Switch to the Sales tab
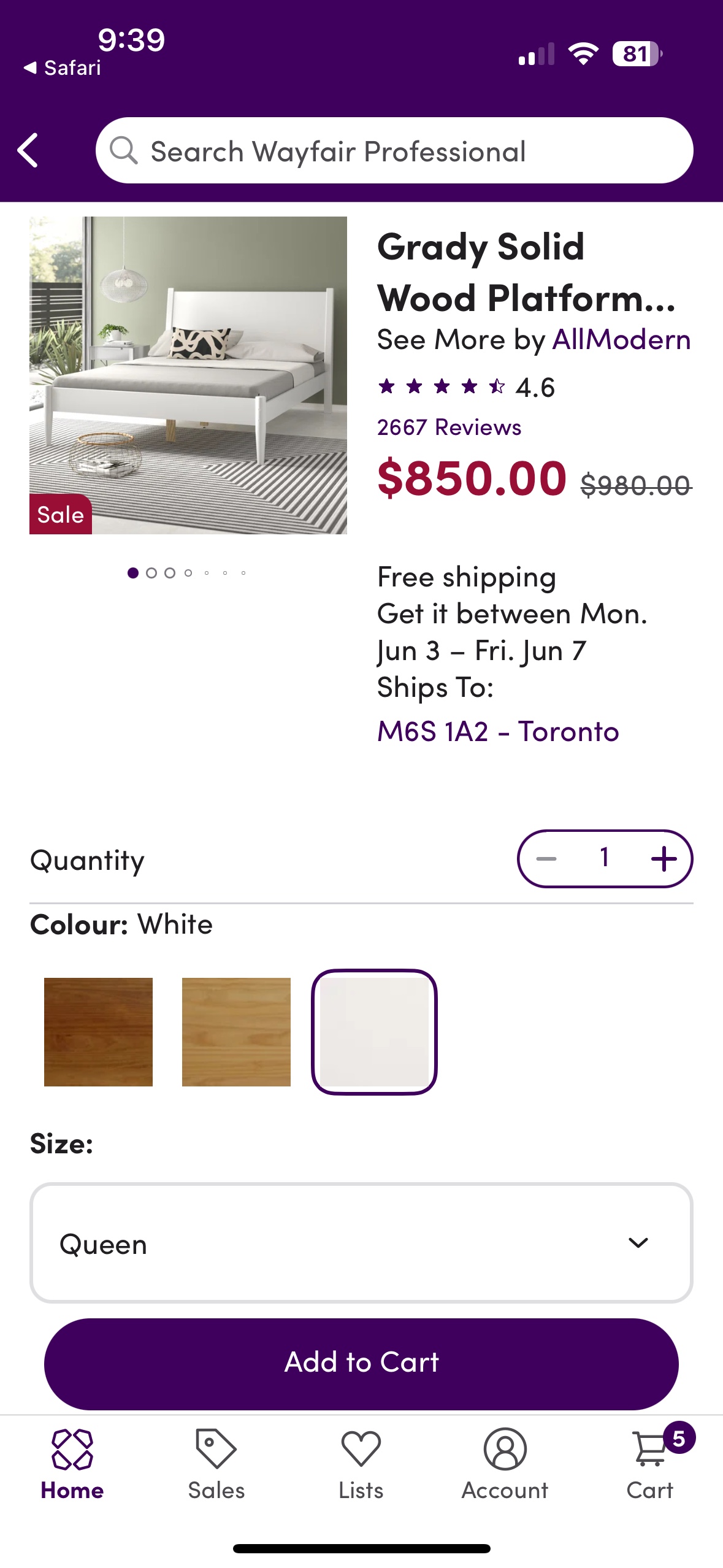This screenshot has width=723, height=1568. 216,1464
